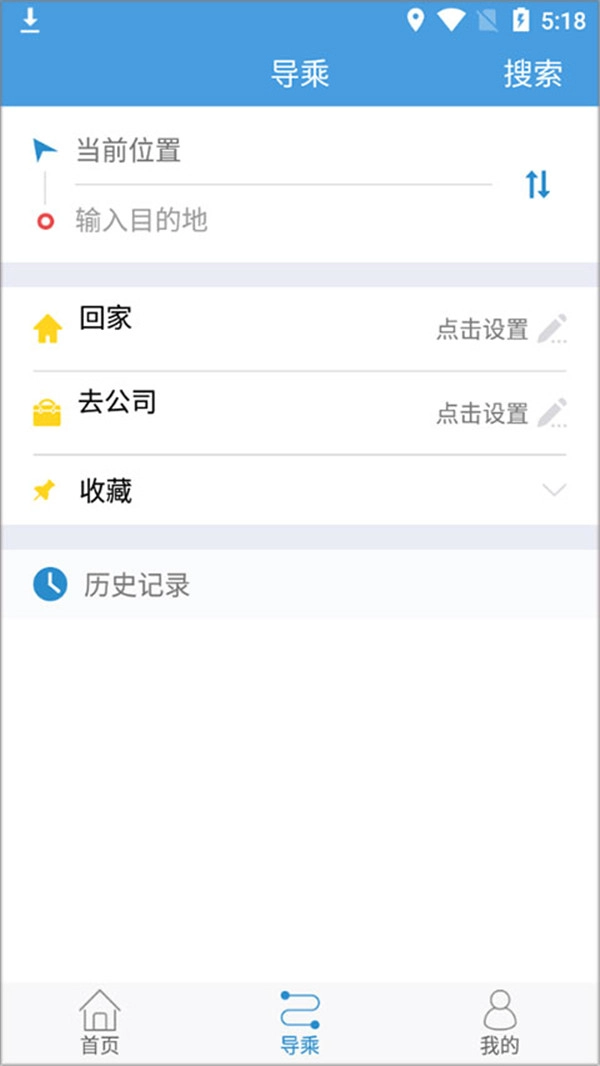The height and width of the screenshot is (1066, 600).
Task: Enter a destination in 输入目的地 field
Action: 280,220
